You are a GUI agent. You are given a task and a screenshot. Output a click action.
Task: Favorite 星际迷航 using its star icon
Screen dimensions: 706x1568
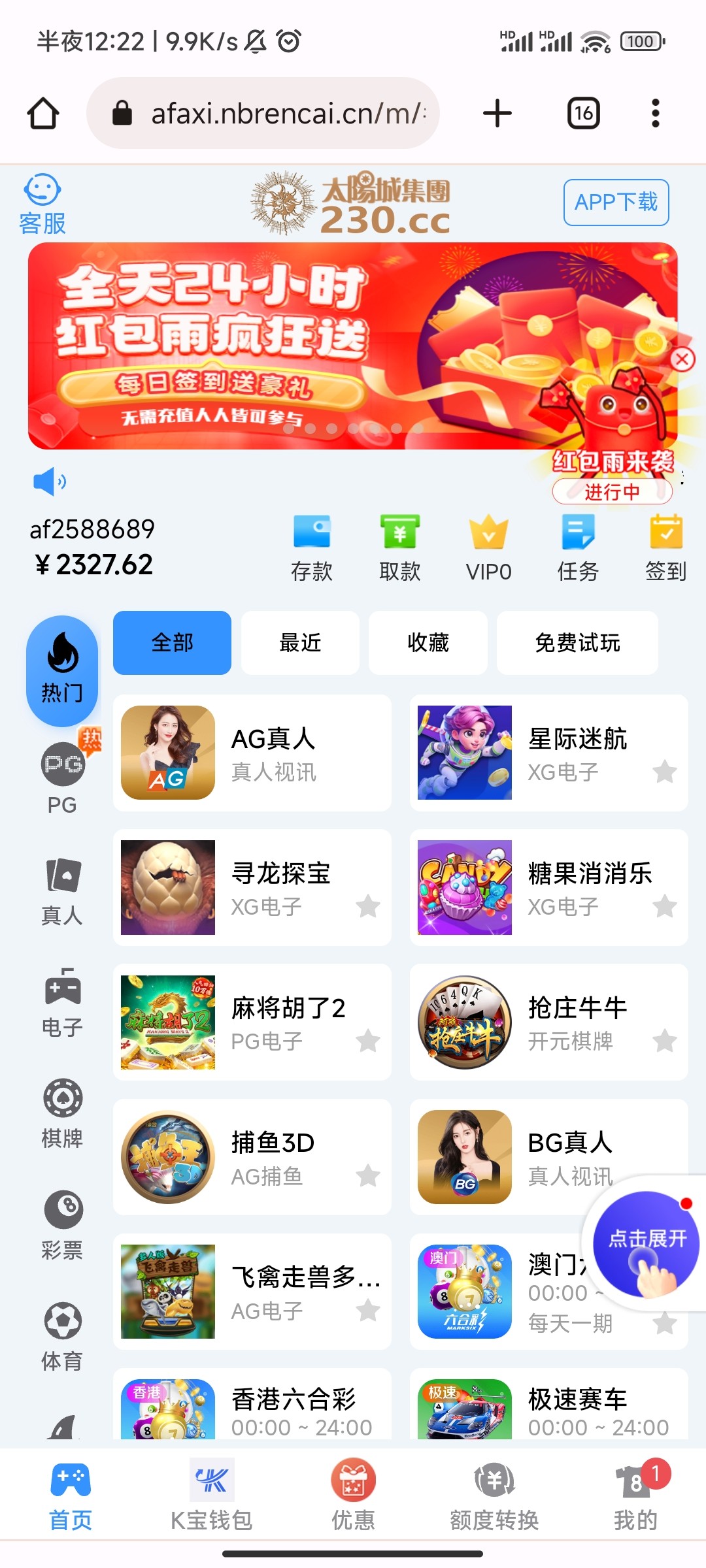[x=665, y=772]
